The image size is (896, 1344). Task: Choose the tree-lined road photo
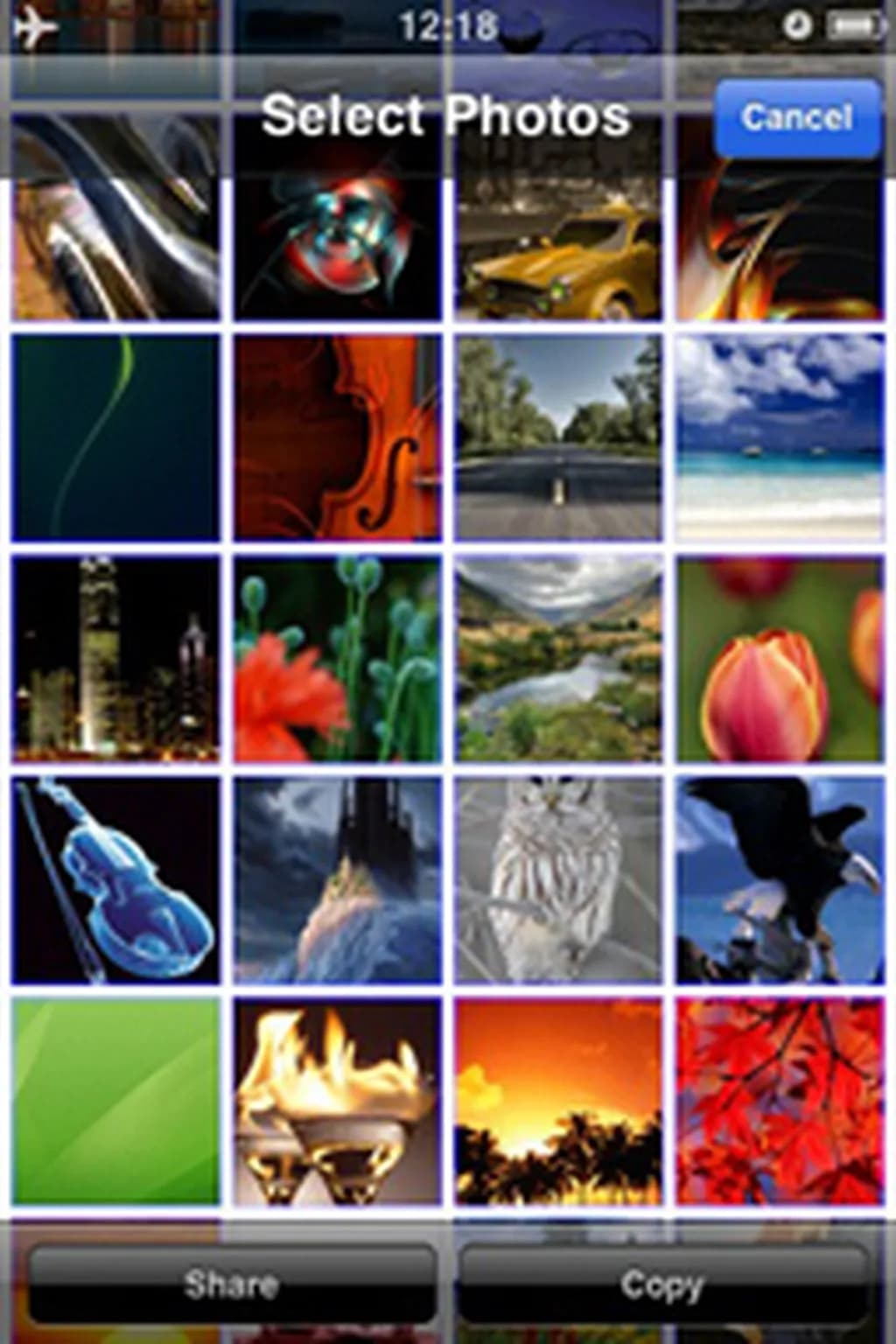click(x=558, y=437)
